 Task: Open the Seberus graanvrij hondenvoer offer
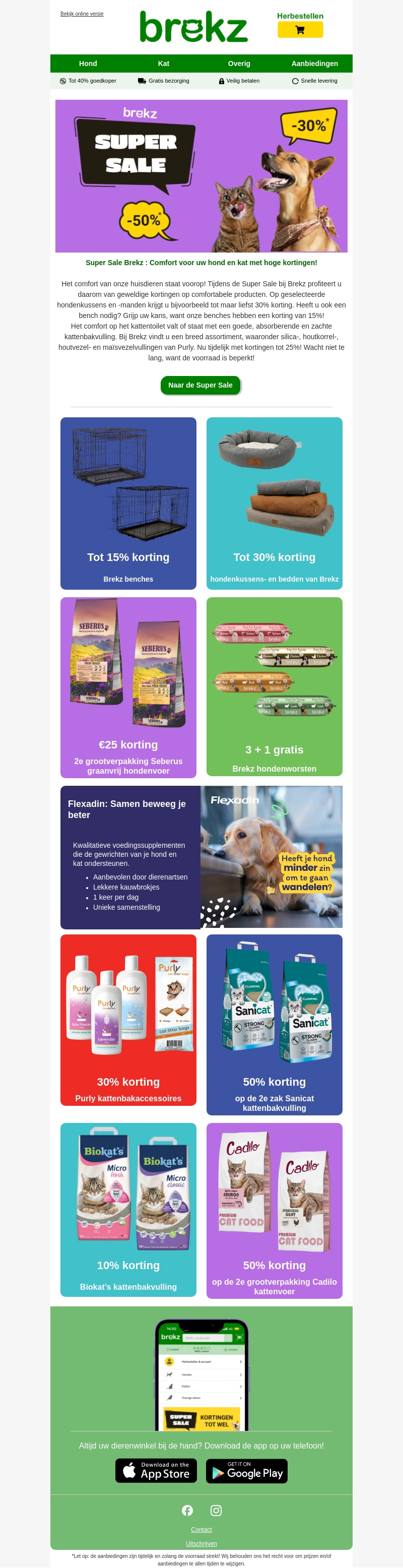tap(128, 687)
